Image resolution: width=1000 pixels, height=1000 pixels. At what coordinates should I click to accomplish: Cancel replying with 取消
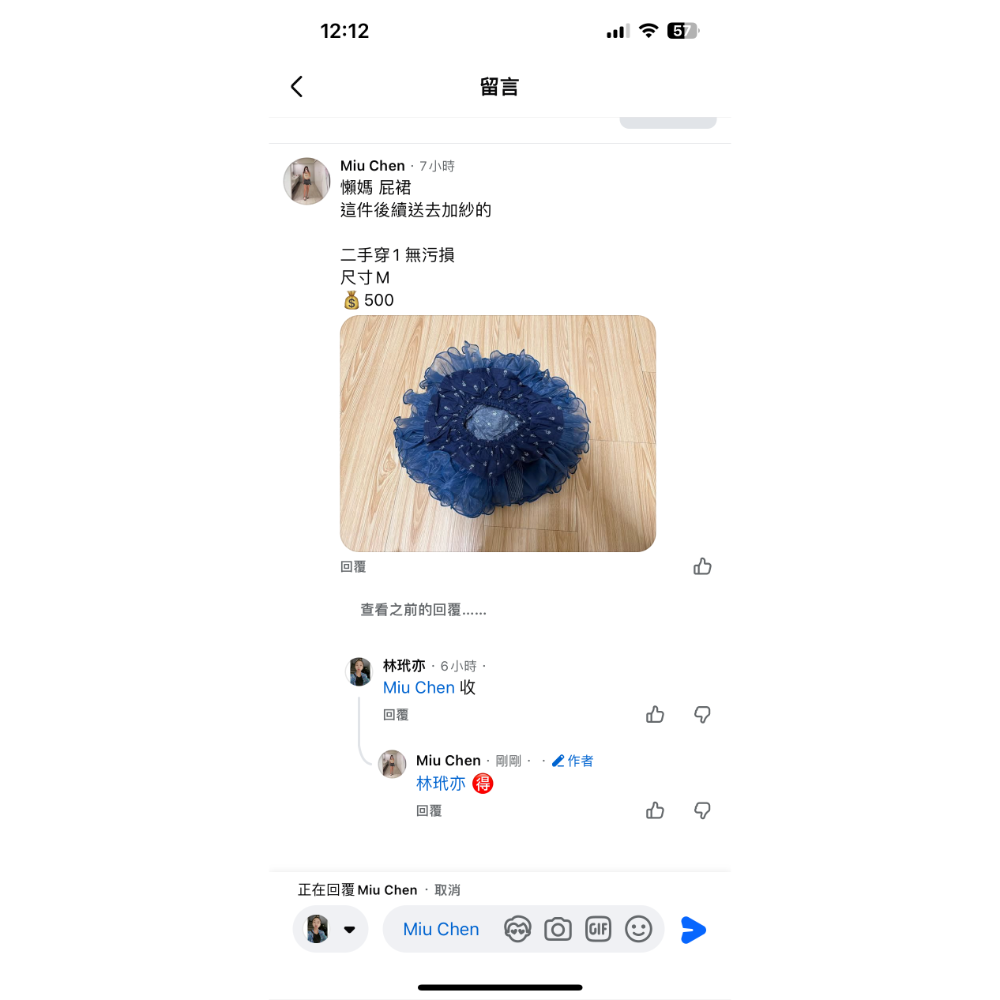447,890
